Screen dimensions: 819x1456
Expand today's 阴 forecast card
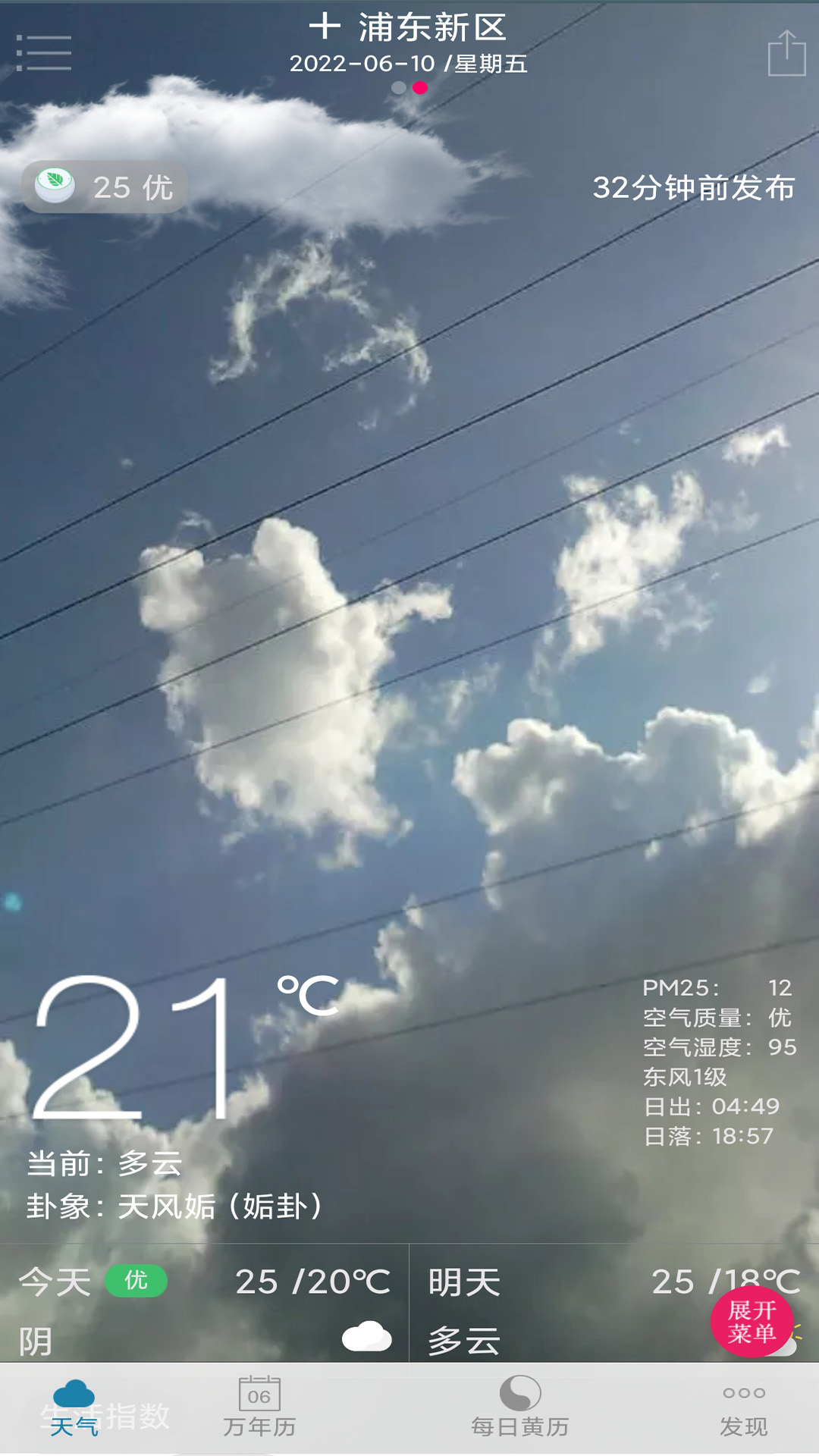point(205,1304)
